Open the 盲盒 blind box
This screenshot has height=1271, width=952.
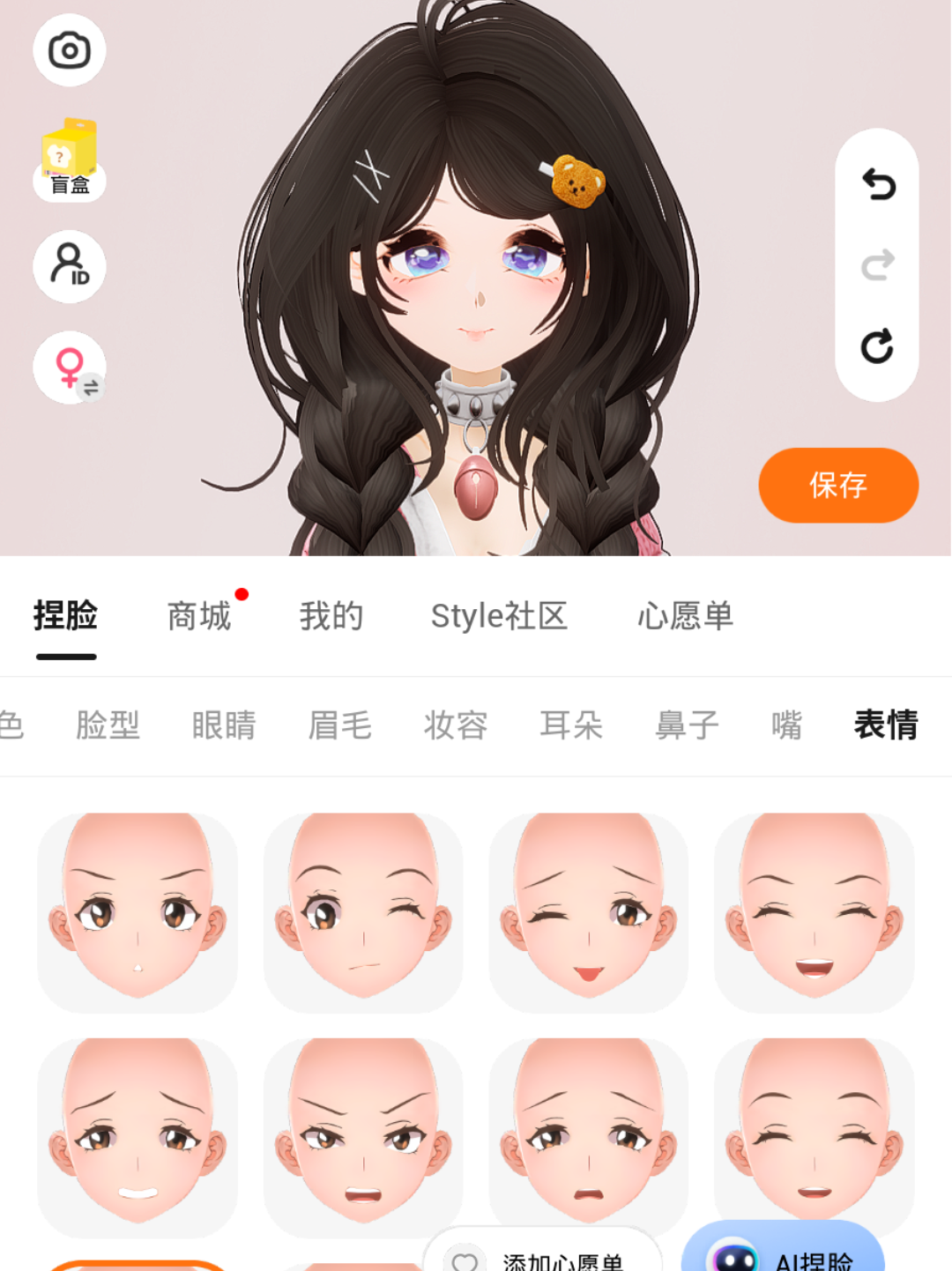[70, 160]
